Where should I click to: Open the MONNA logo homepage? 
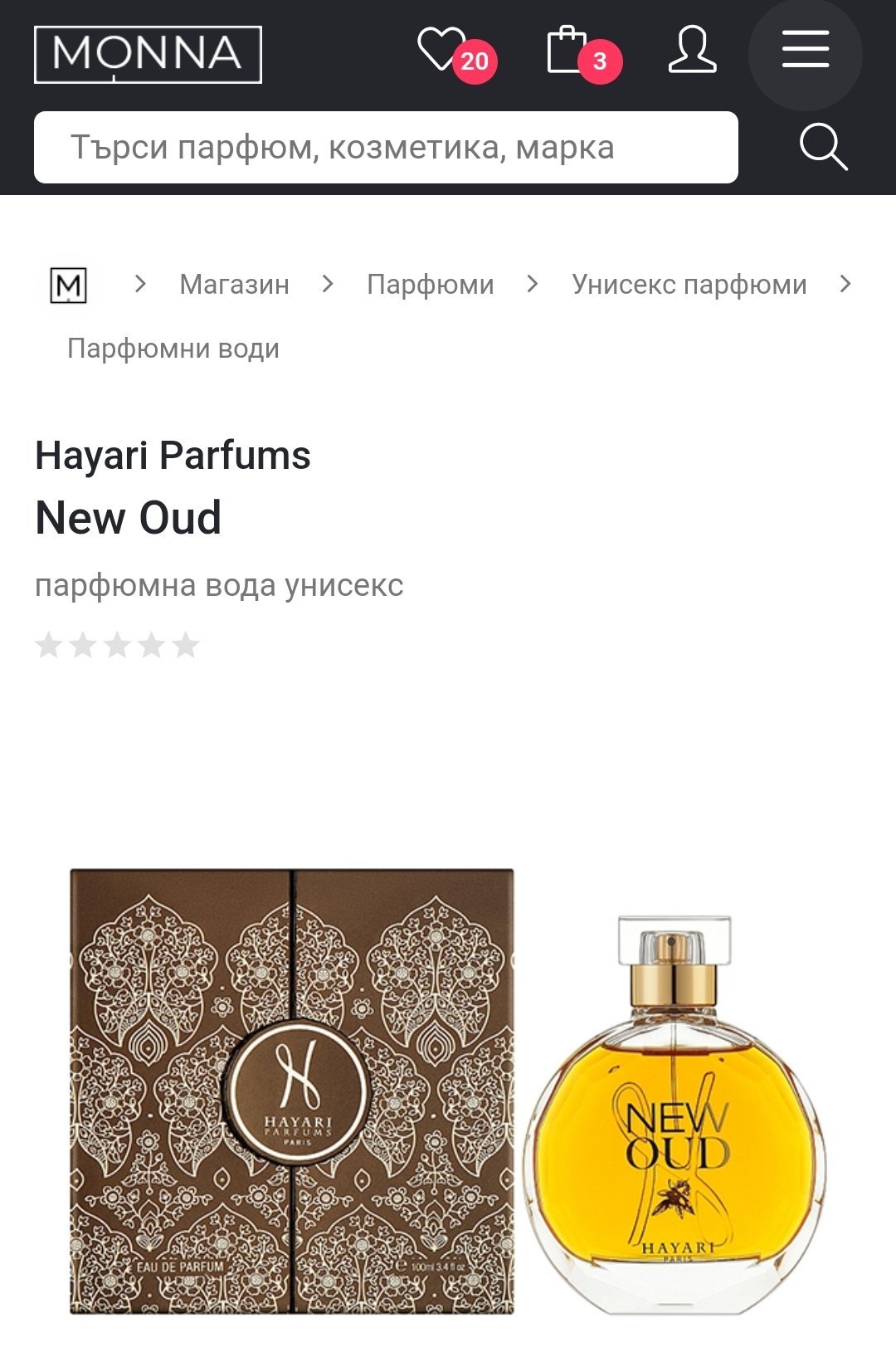148,55
